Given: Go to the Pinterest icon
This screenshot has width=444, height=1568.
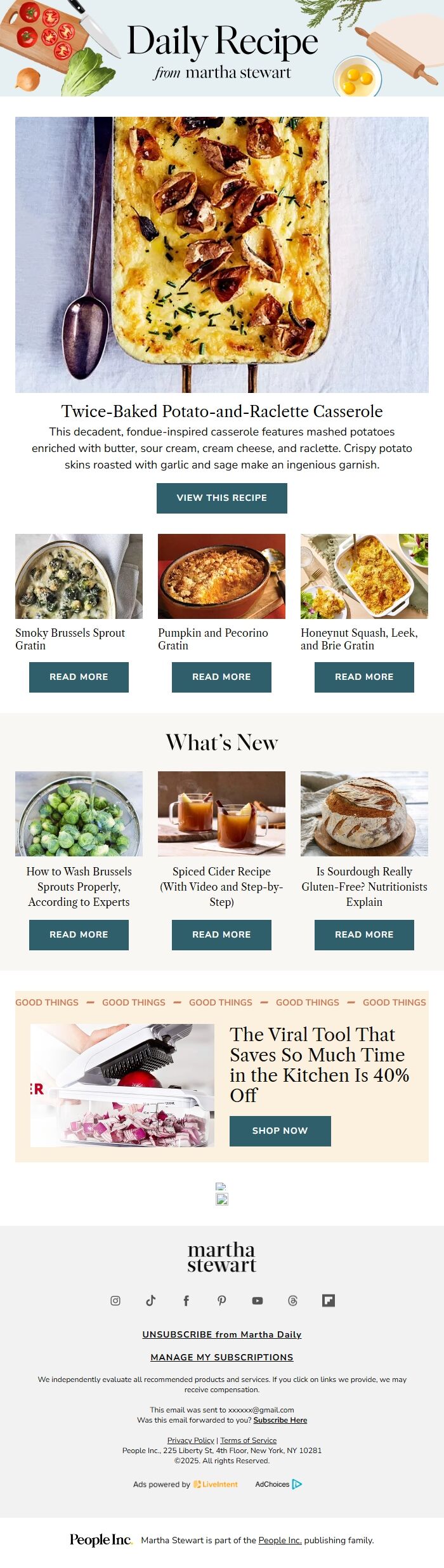Looking at the screenshot, I should pyautogui.click(x=221, y=1301).
